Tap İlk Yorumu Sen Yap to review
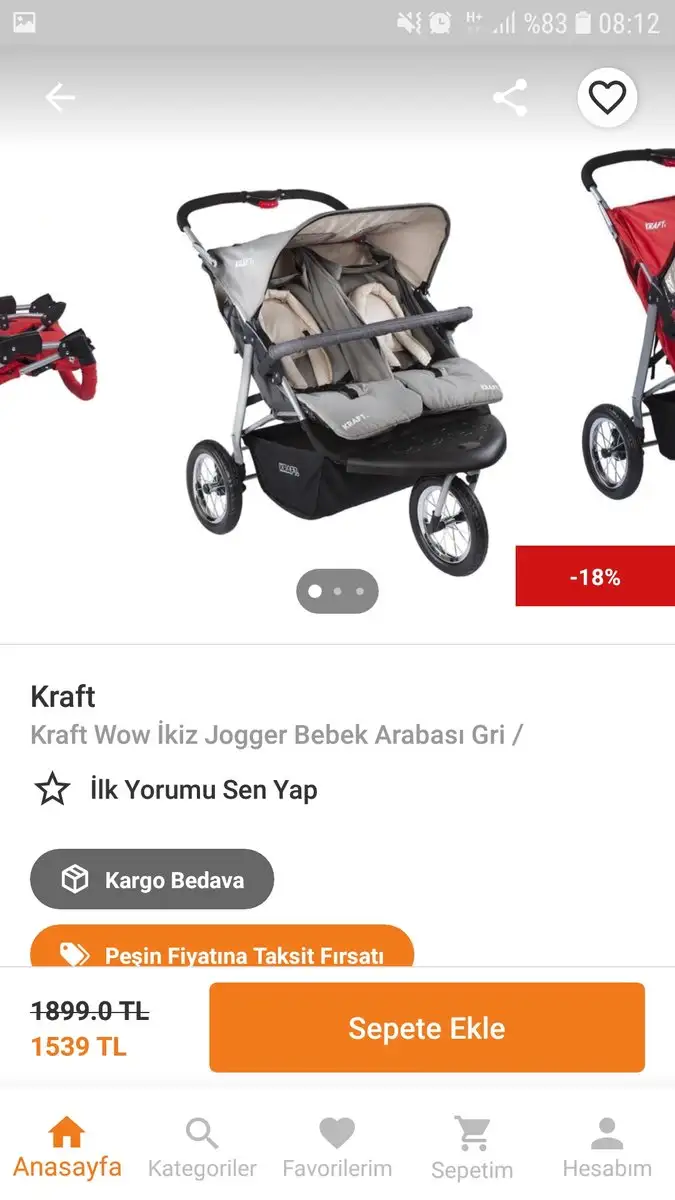Image resolution: width=675 pixels, height=1200 pixels. 204,790
